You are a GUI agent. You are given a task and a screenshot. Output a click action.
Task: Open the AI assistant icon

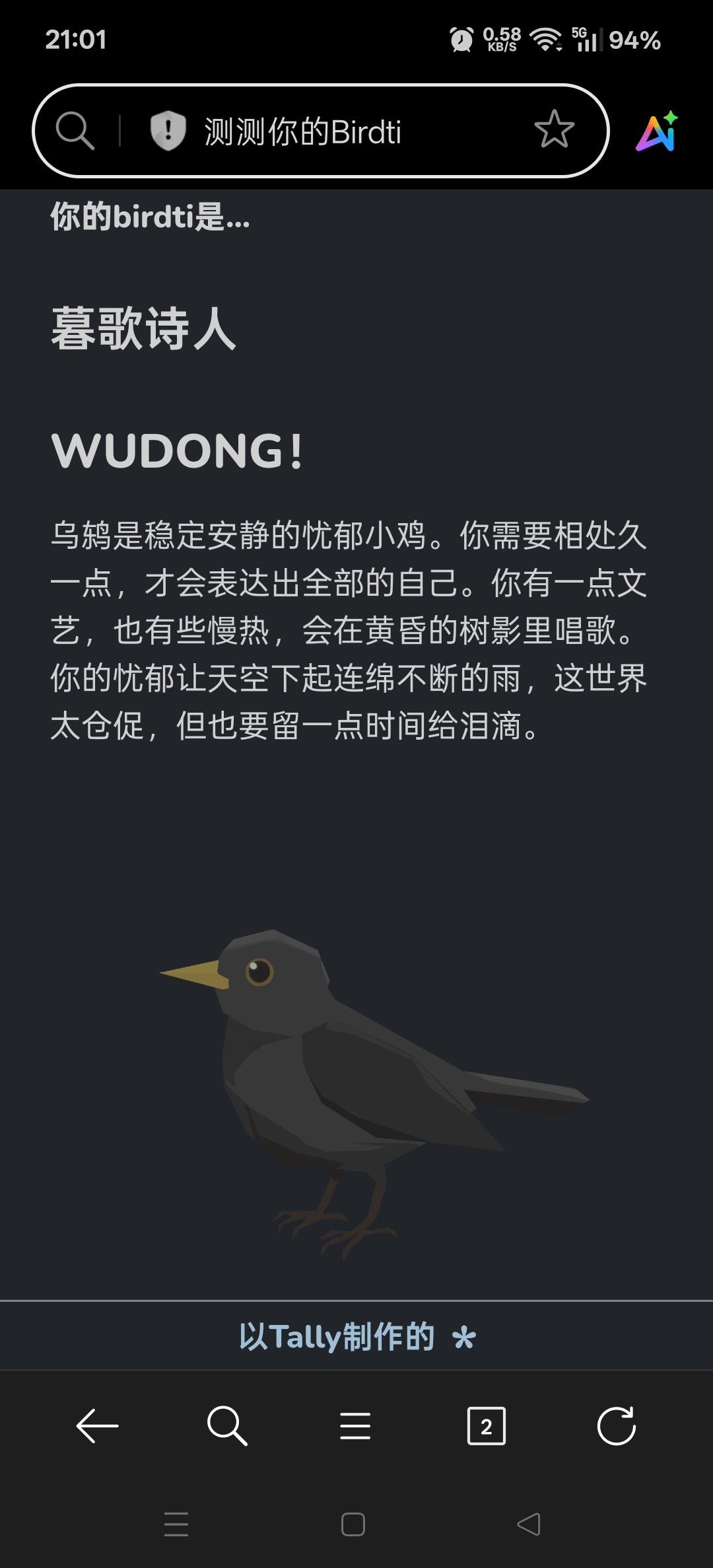point(657,131)
